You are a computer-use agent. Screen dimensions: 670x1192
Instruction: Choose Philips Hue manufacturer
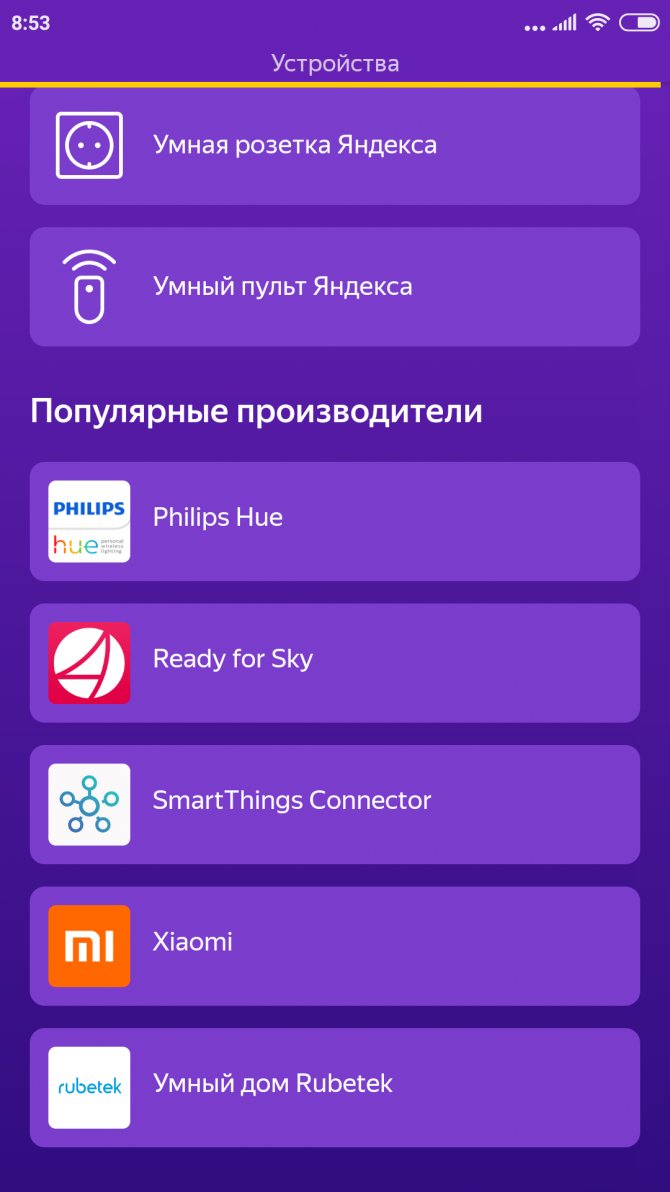[334, 521]
